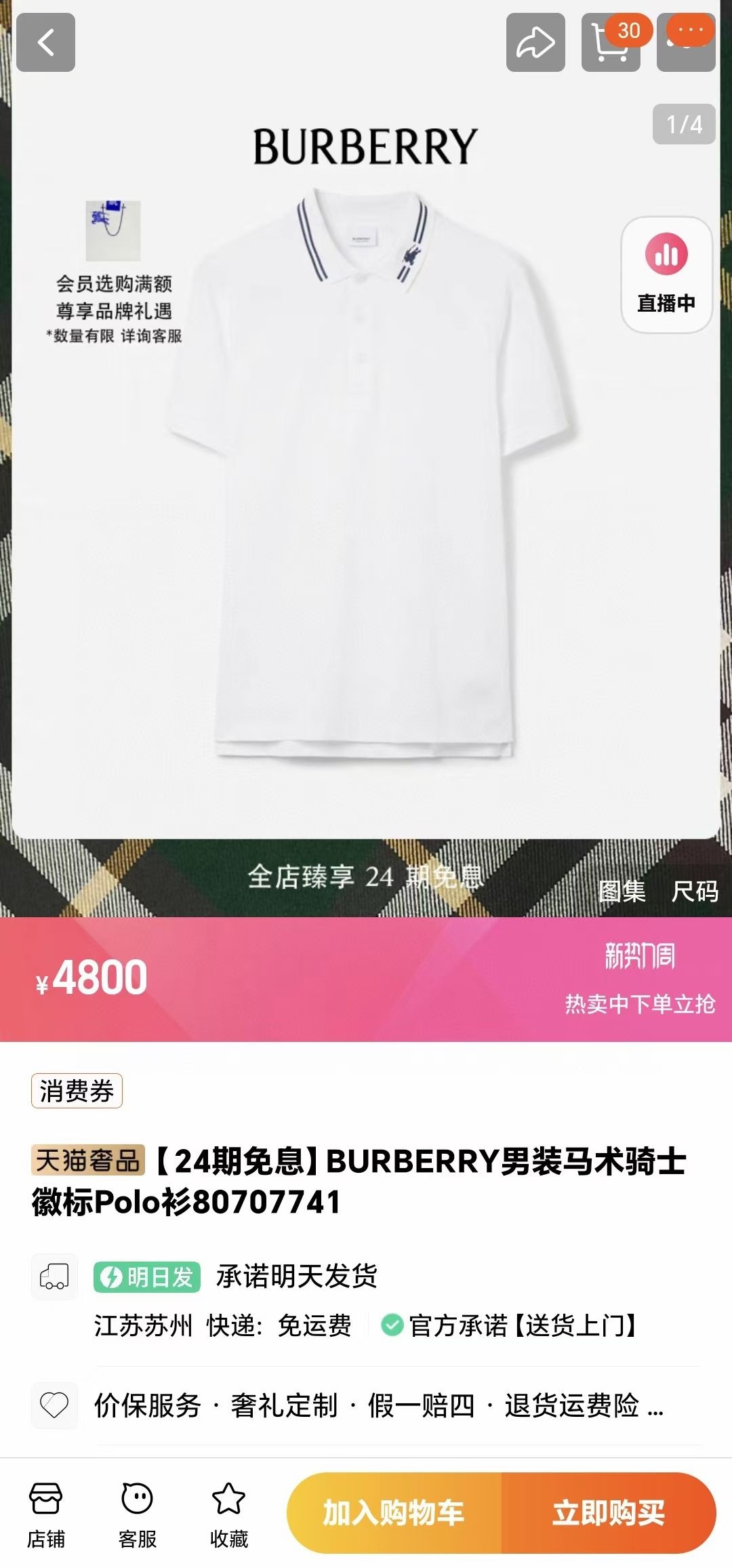Tap 加入购物车 to add to cart
This screenshot has width=732, height=1568.
[394, 1512]
